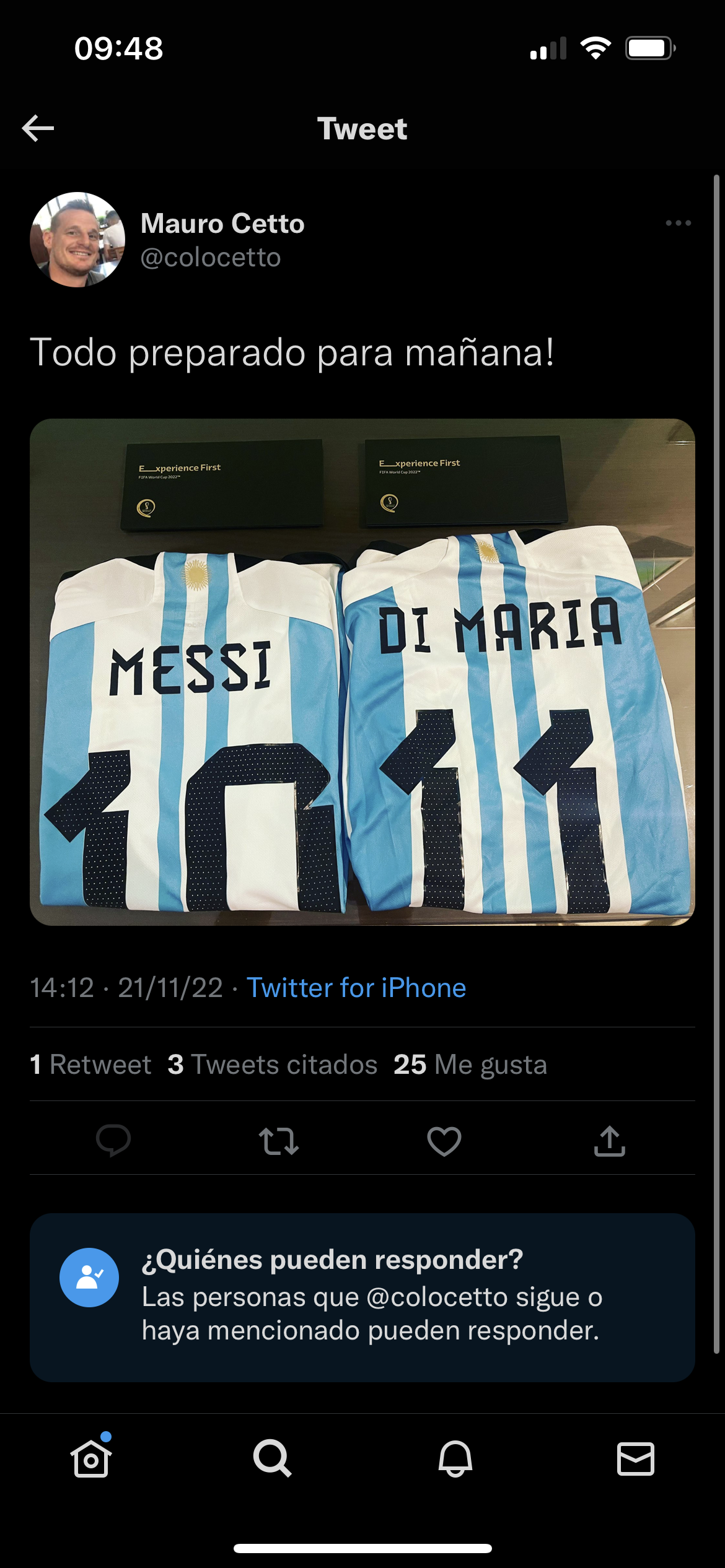Switch to the Home tab
Screen dimensions: 725x1568
[91, 1458]
